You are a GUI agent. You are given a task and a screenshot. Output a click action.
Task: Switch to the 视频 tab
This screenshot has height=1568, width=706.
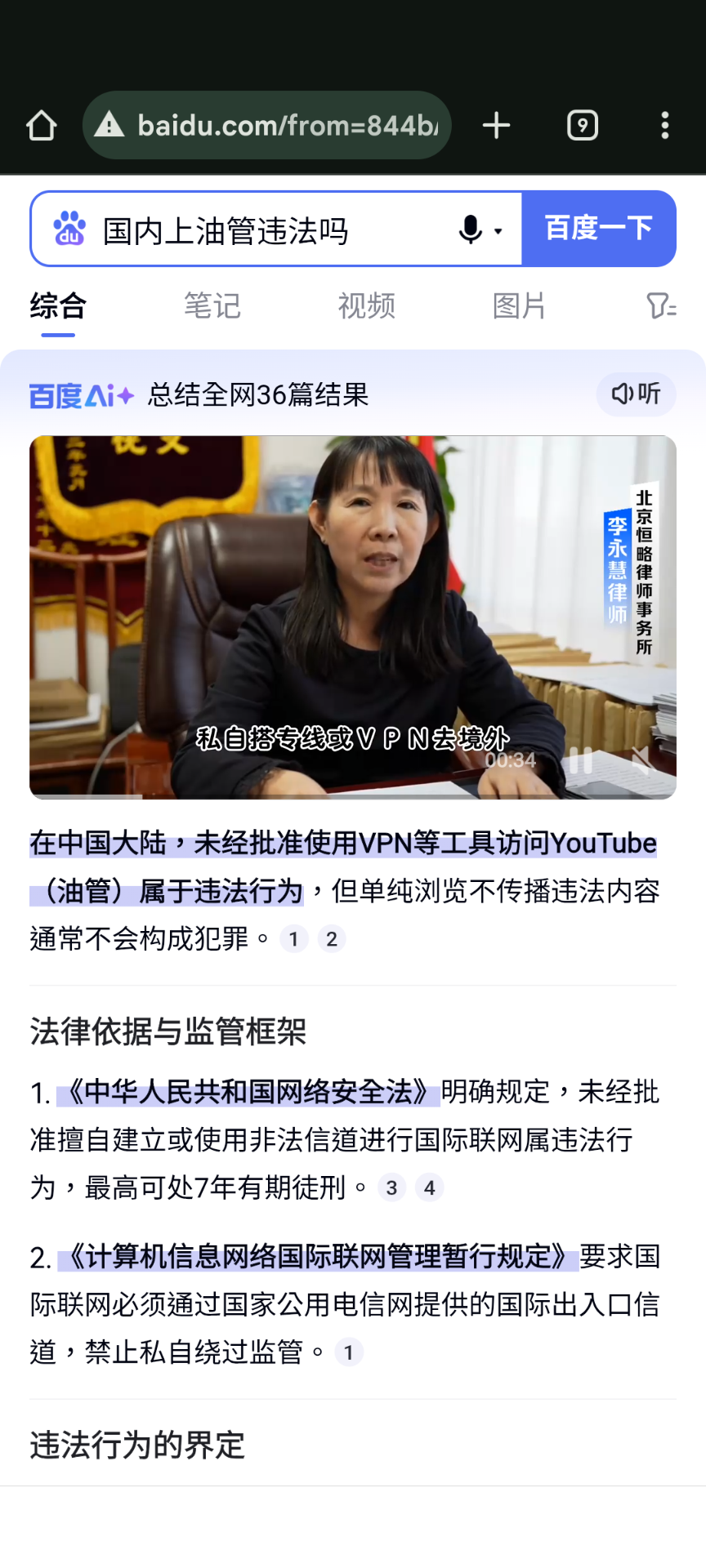[366, 306]
